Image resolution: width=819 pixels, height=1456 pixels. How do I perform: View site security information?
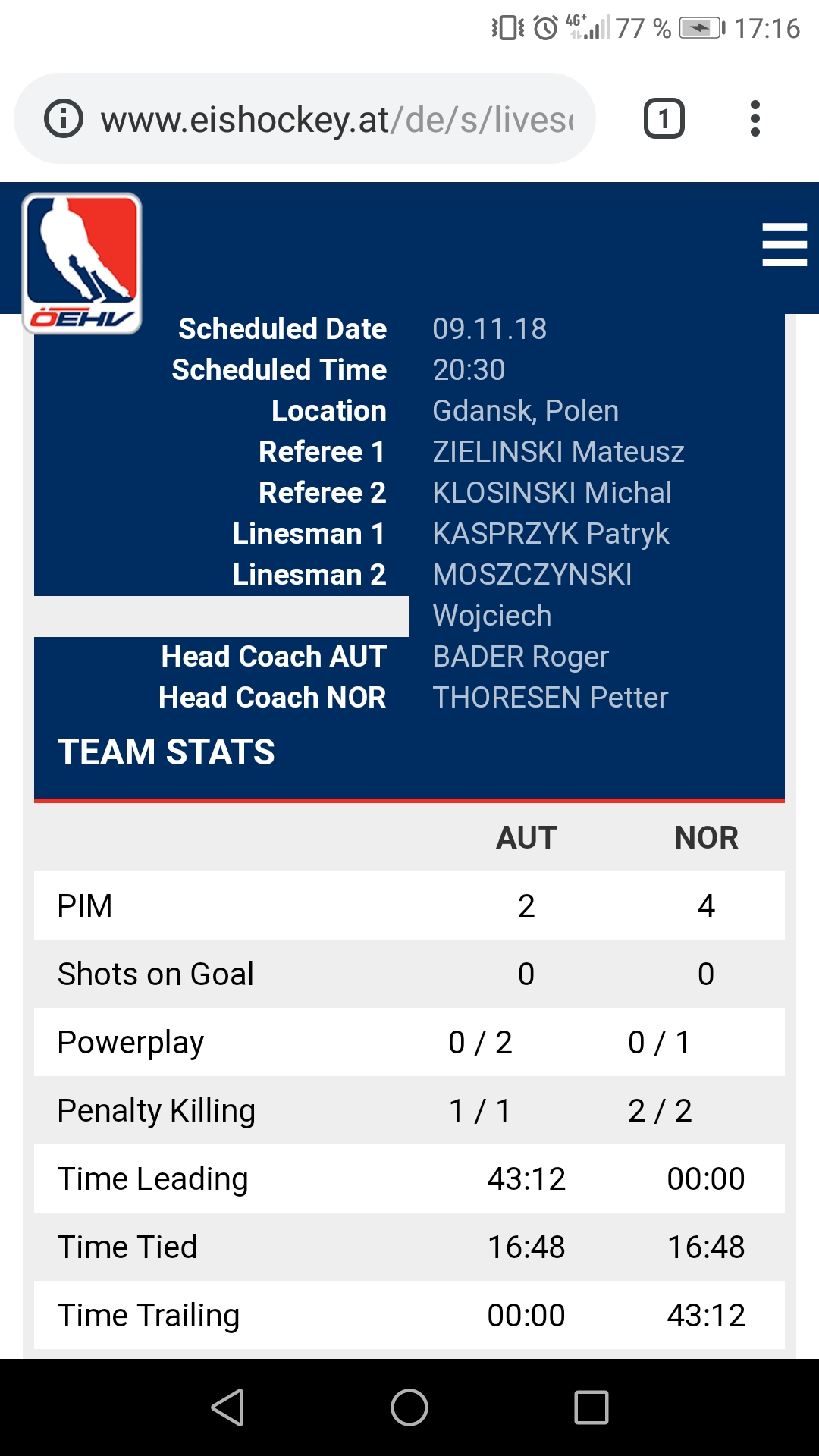point(64,119)
